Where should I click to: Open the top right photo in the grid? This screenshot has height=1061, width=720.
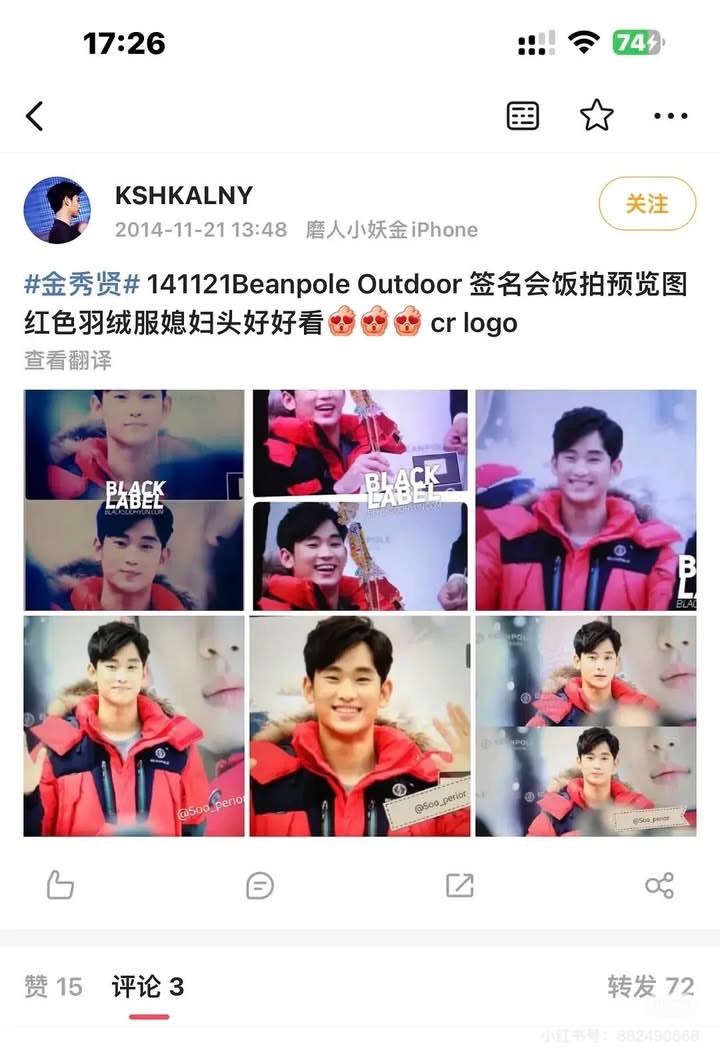point(586,500)
